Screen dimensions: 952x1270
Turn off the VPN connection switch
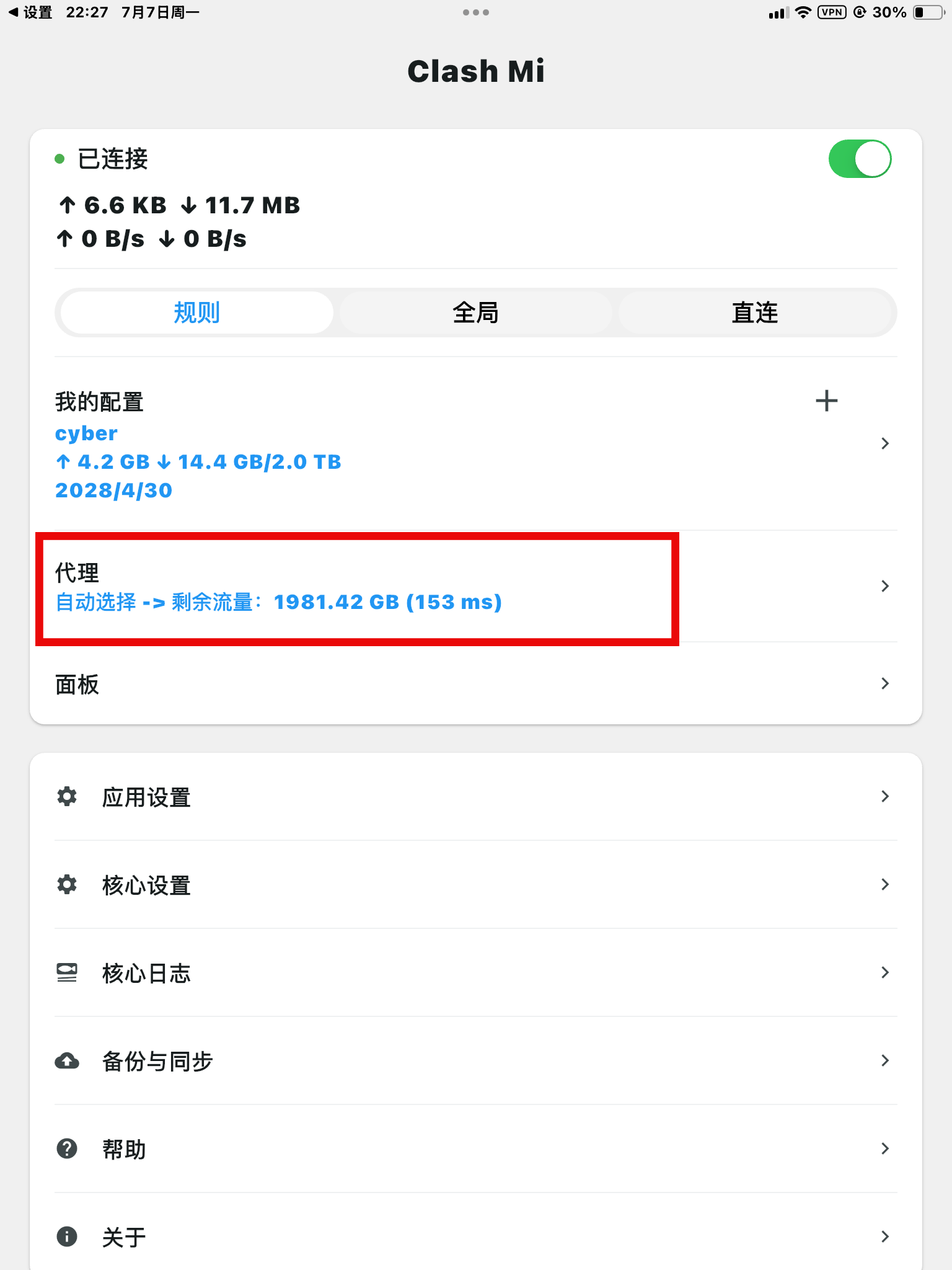coord(859,159)
